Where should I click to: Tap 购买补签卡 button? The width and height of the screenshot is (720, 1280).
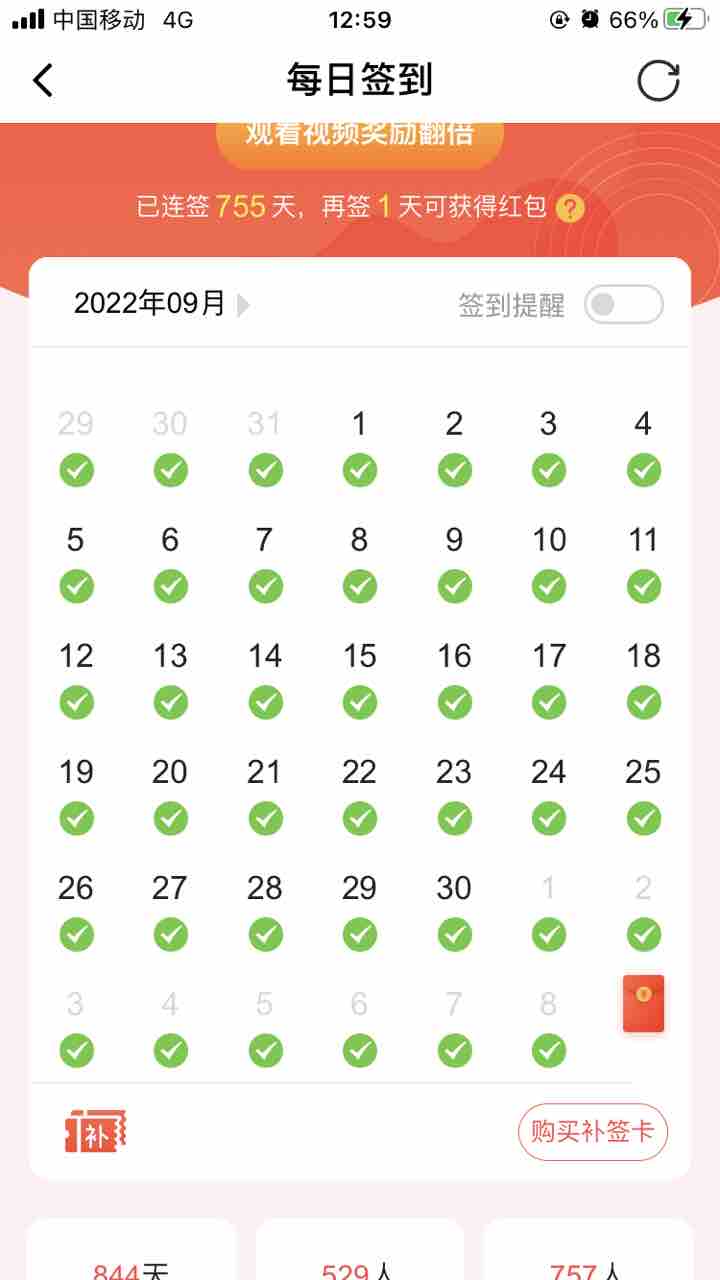(x=592, y=1132)
